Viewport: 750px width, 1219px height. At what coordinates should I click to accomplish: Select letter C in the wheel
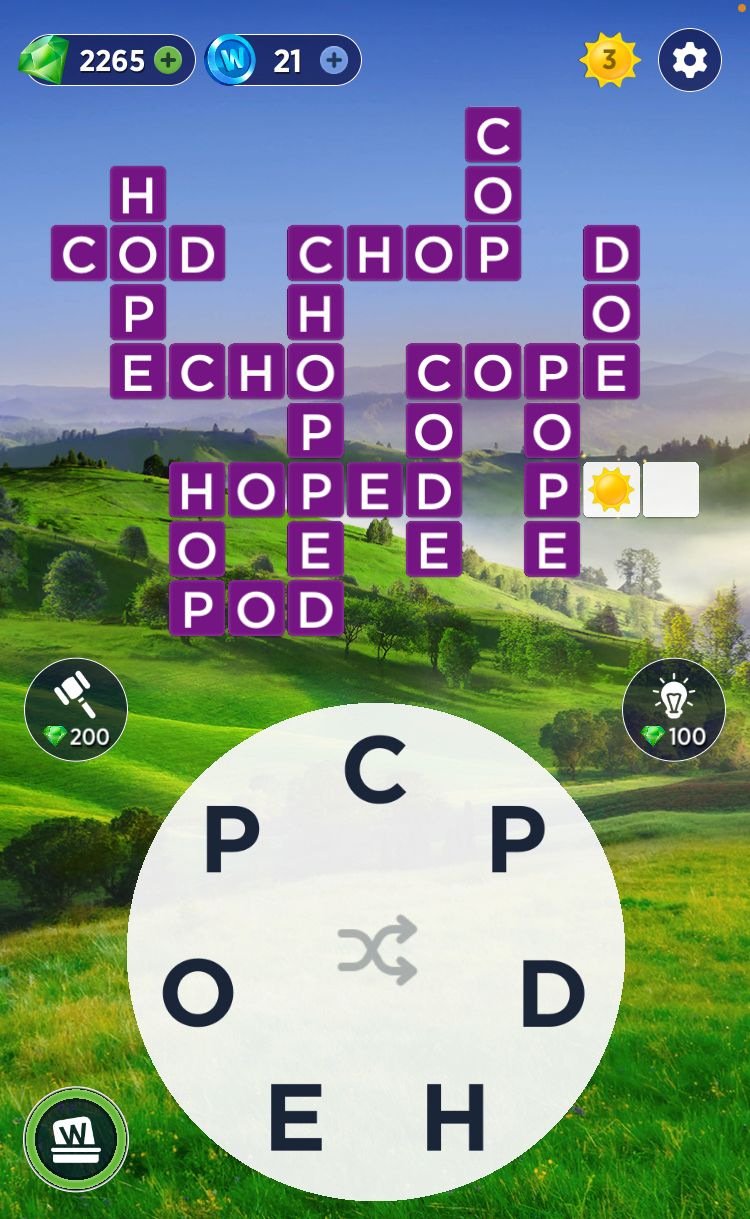pos(375,769)
